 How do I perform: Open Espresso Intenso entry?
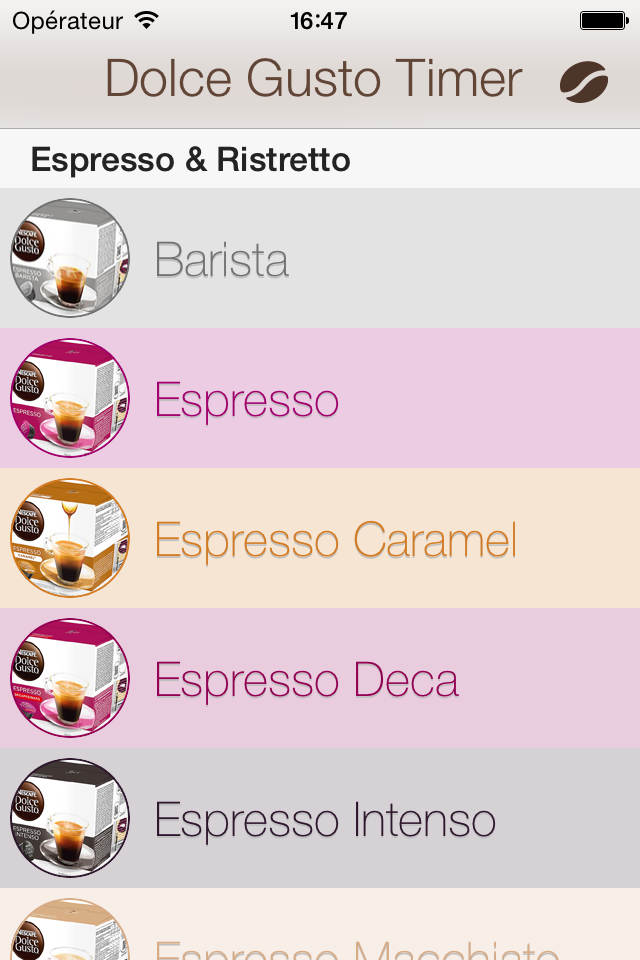pyautogui.click(x=320, y=819)
